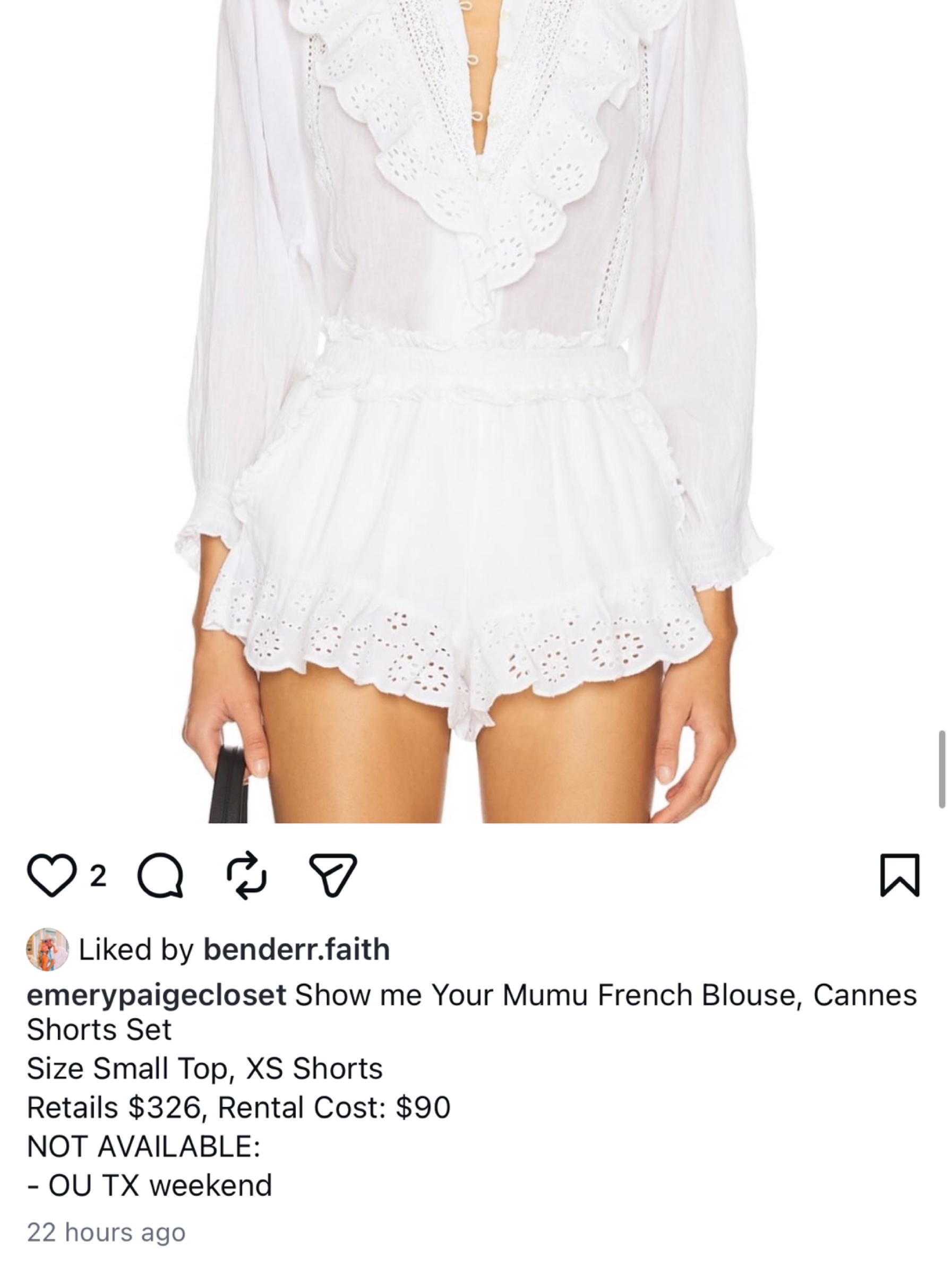Image resolution: width=952 pixels, height=1274 pixels.
Task: Like the Show me Your Mumu post
Action: (x=52, y=875)
